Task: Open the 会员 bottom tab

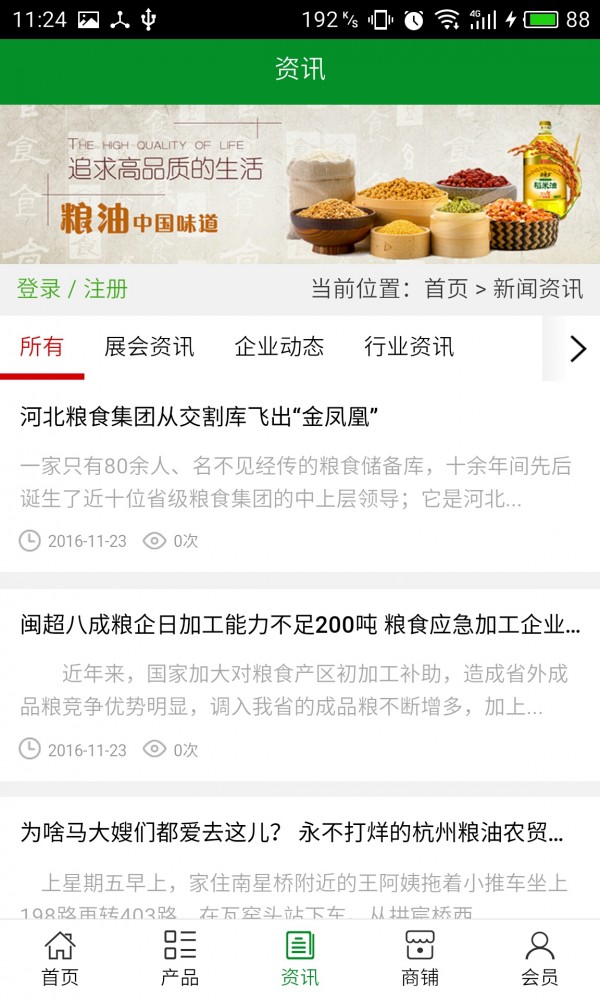Action: pos(540,958)
